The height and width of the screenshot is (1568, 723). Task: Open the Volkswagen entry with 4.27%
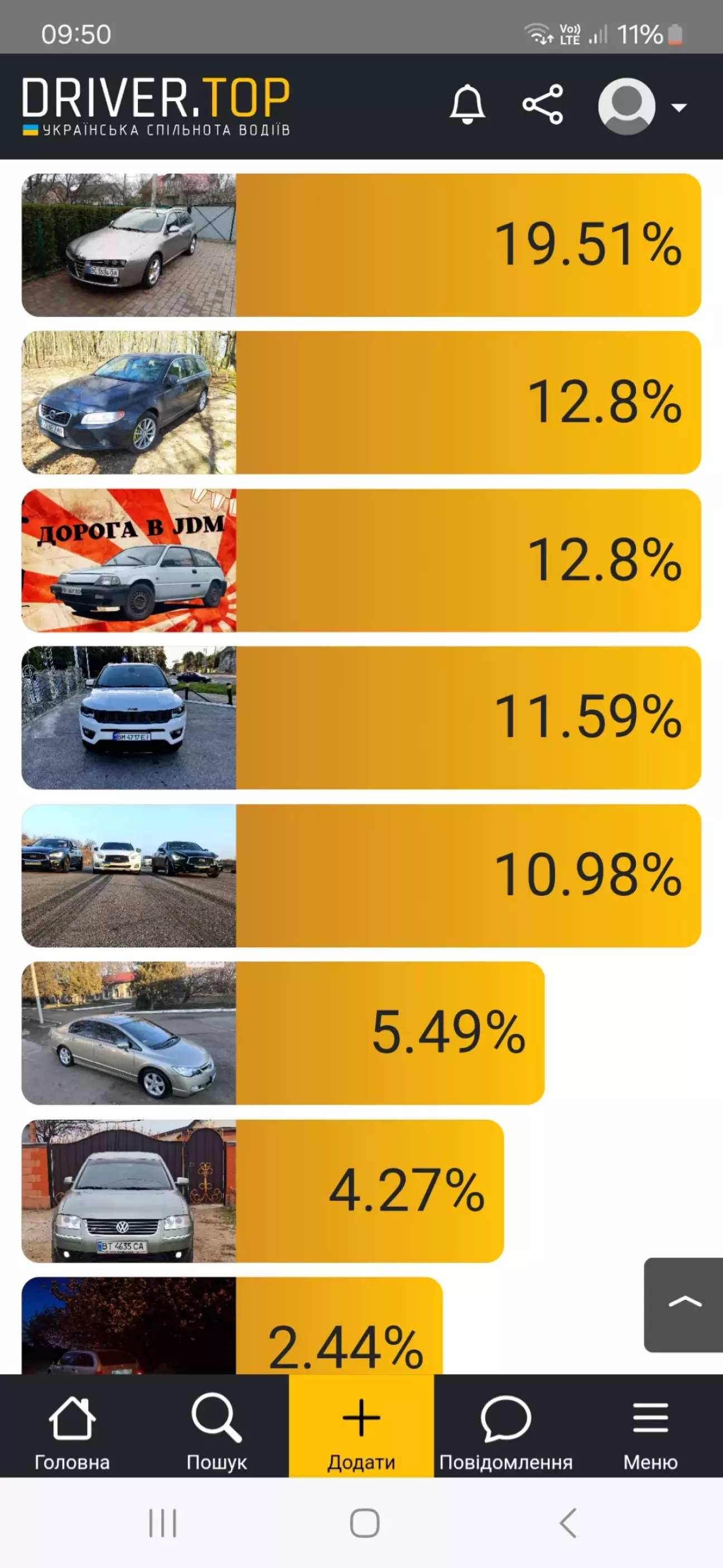[x=262, y=1191]
